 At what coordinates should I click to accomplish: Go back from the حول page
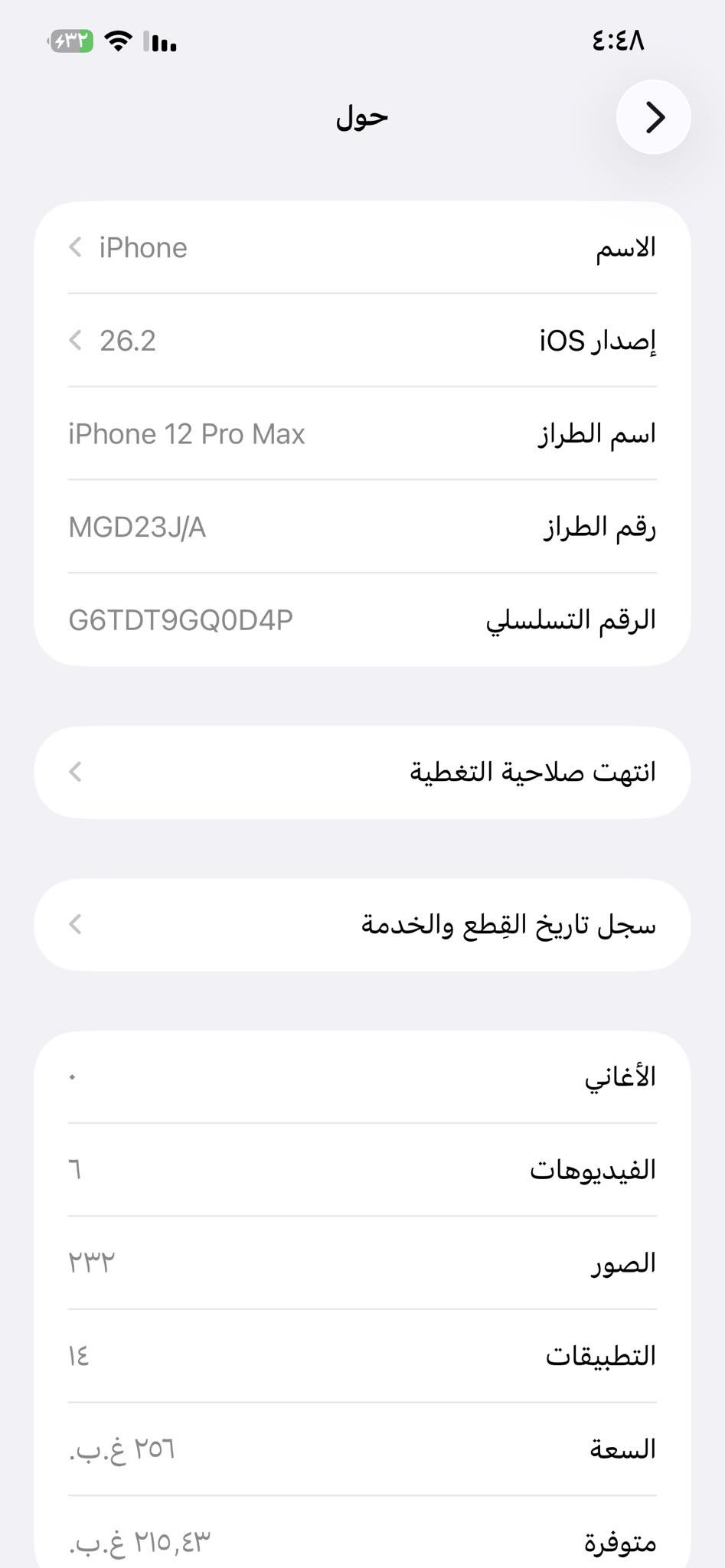653,117
